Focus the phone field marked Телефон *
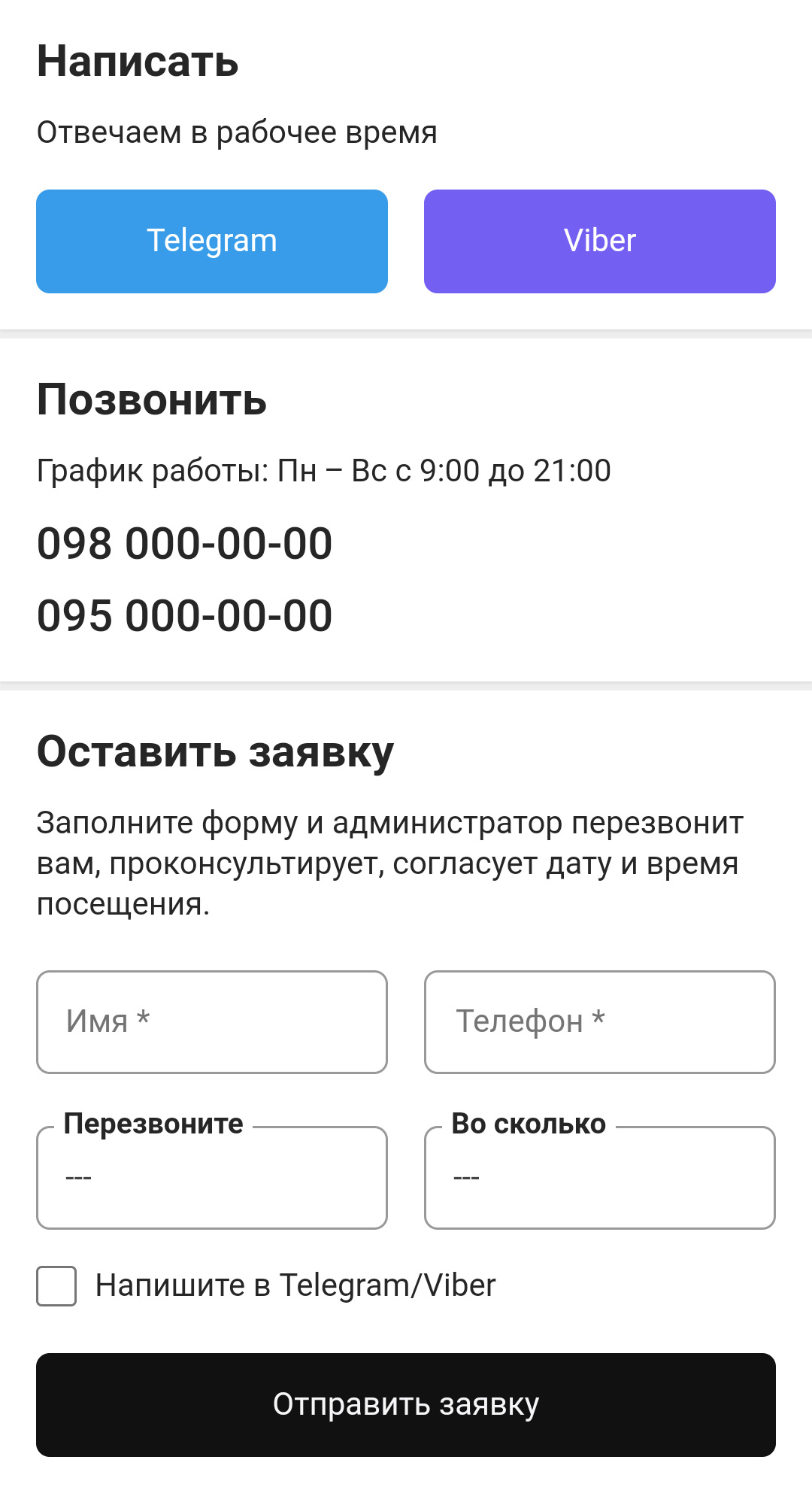 pyautogui.click(x=599, y=1021)
